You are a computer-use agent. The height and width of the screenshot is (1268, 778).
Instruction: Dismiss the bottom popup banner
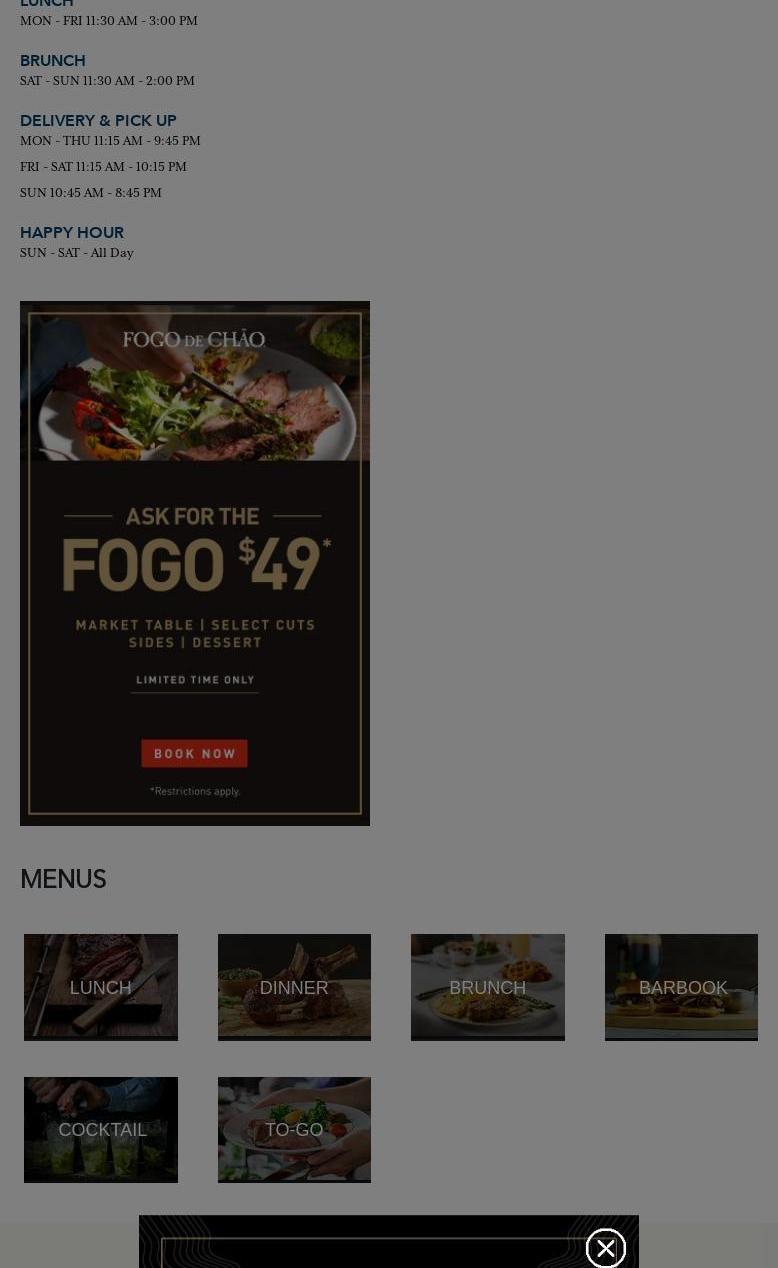pyautogui.click(x=606, y=1248)
